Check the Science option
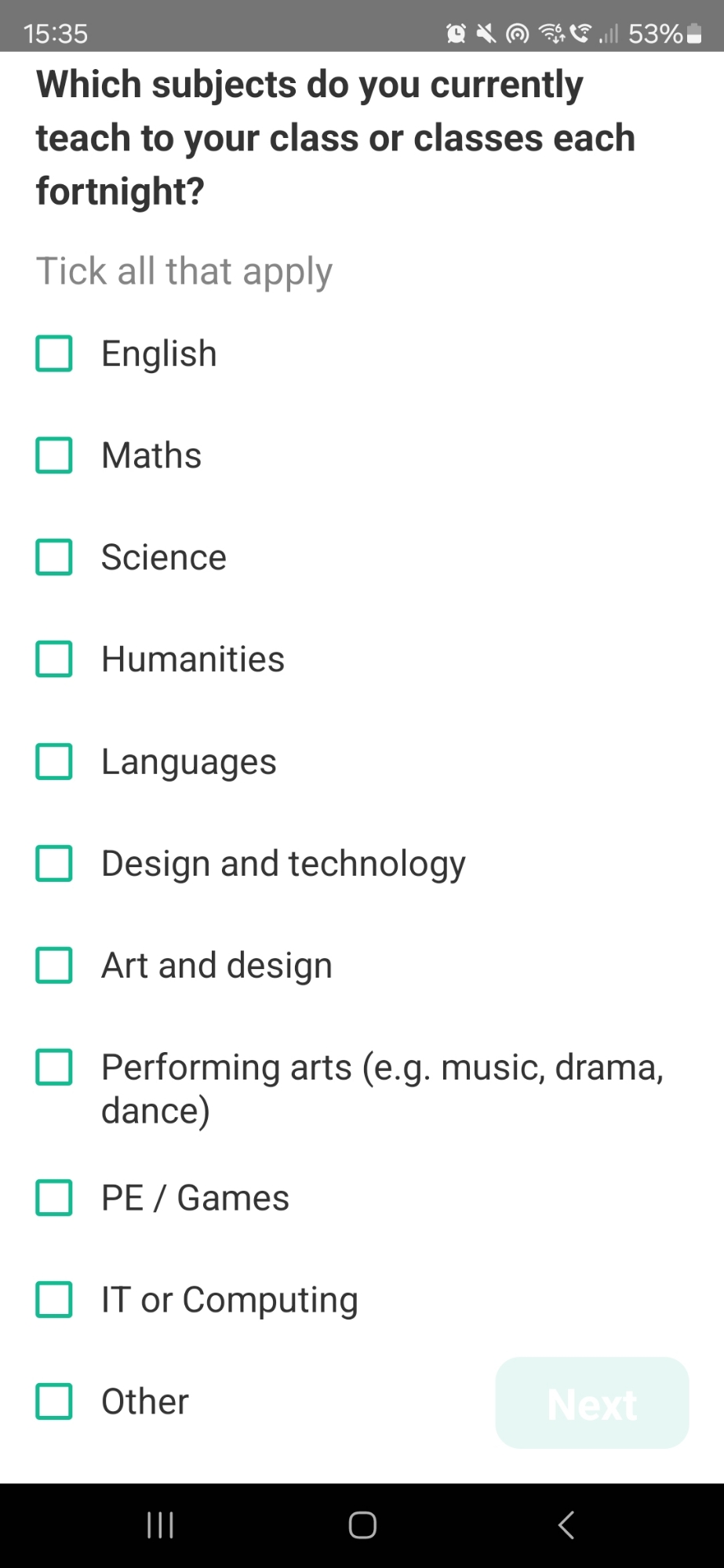 click(54, 557)
